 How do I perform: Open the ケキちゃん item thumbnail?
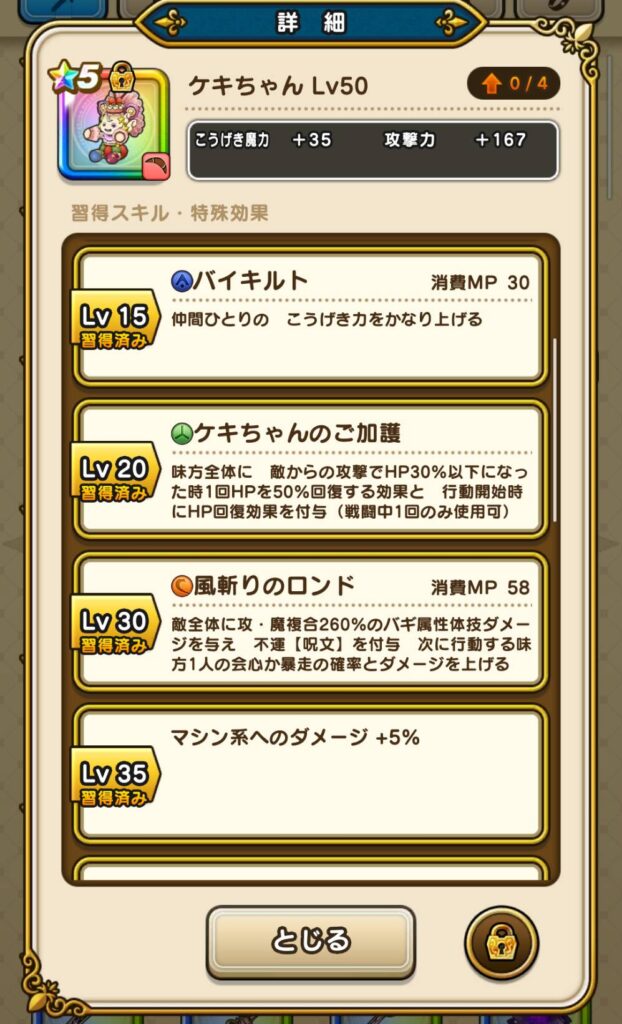pos(113,123)
